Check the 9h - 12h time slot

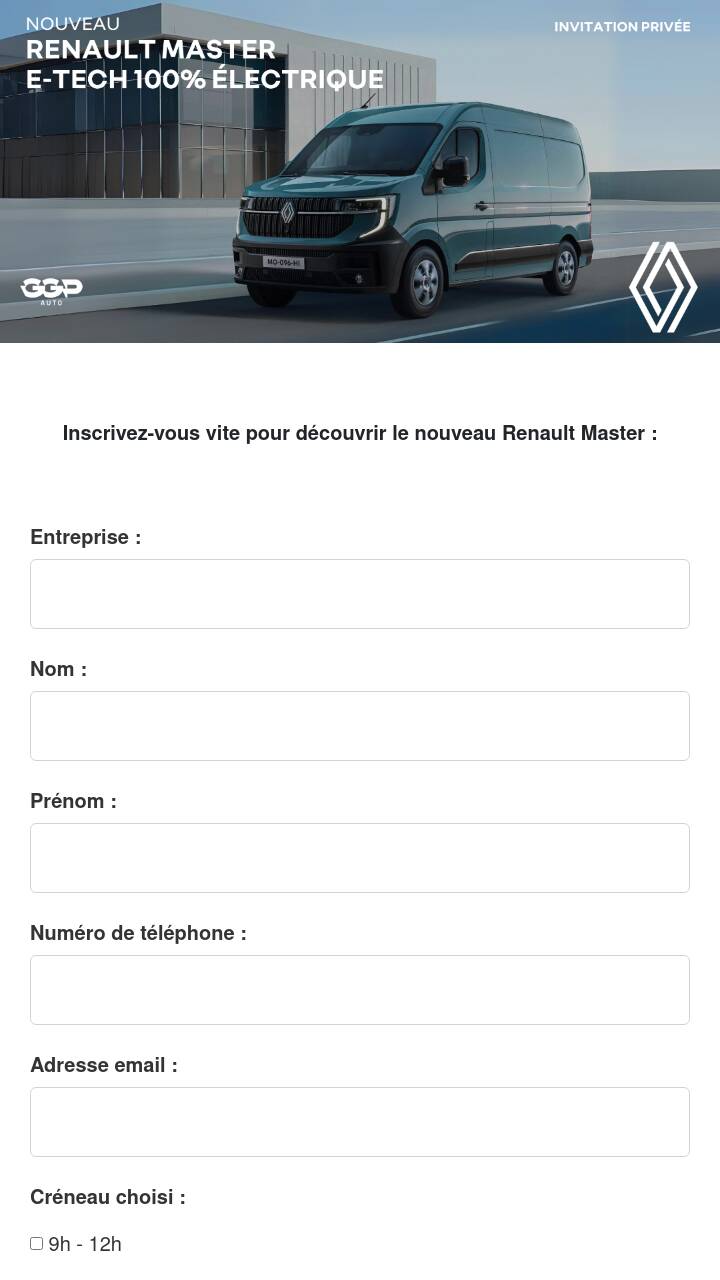coord(37,1244)
